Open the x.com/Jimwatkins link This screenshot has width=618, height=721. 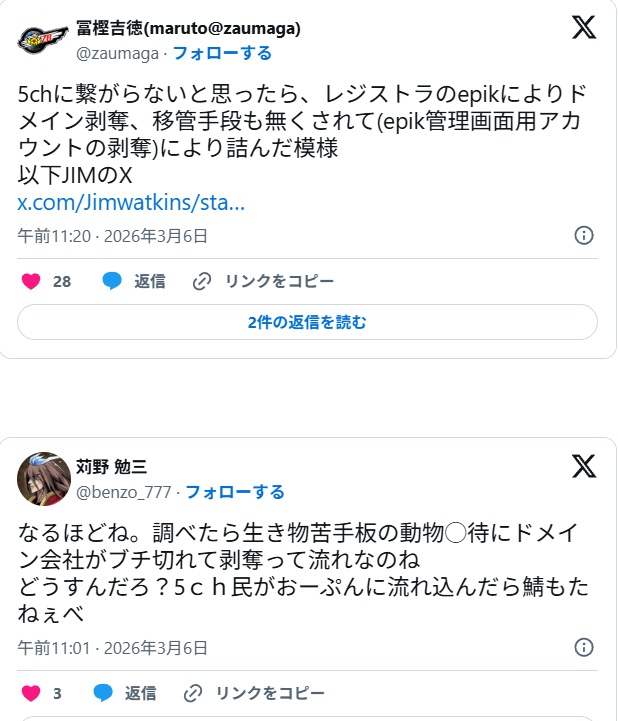pos(131,203)
